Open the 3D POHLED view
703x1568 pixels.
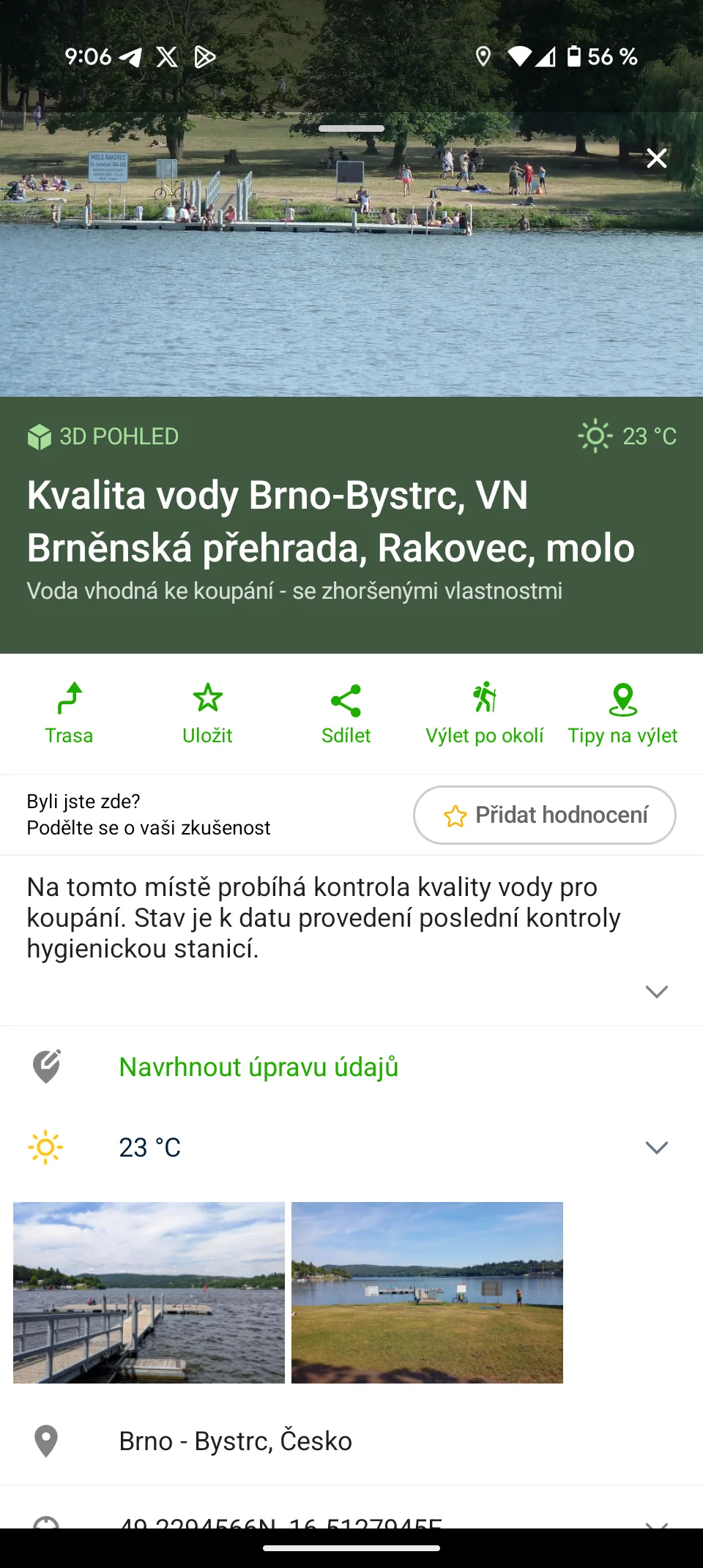click(103, 436)
